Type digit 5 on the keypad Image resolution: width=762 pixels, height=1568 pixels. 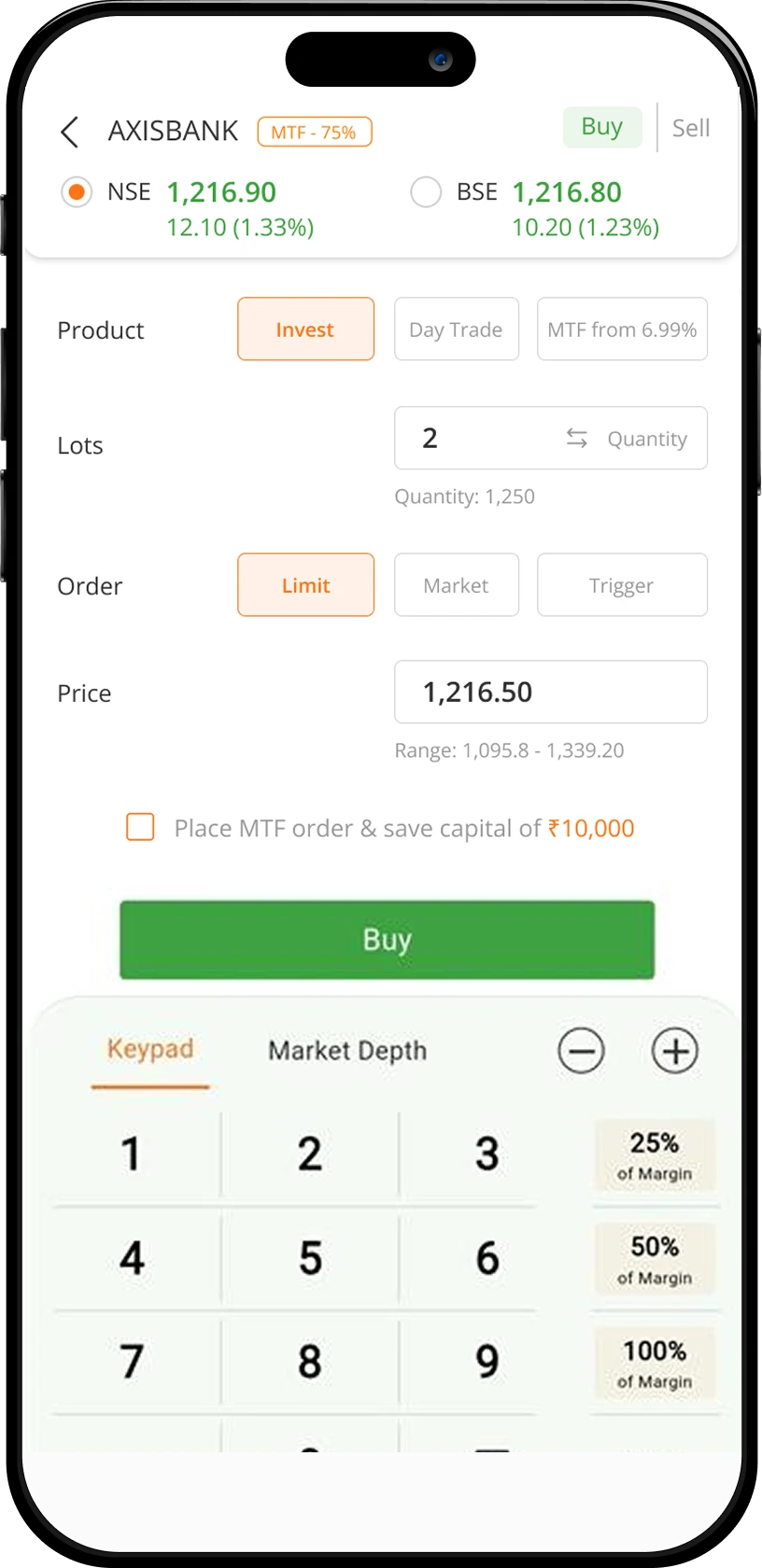[x=310, y=1258]
